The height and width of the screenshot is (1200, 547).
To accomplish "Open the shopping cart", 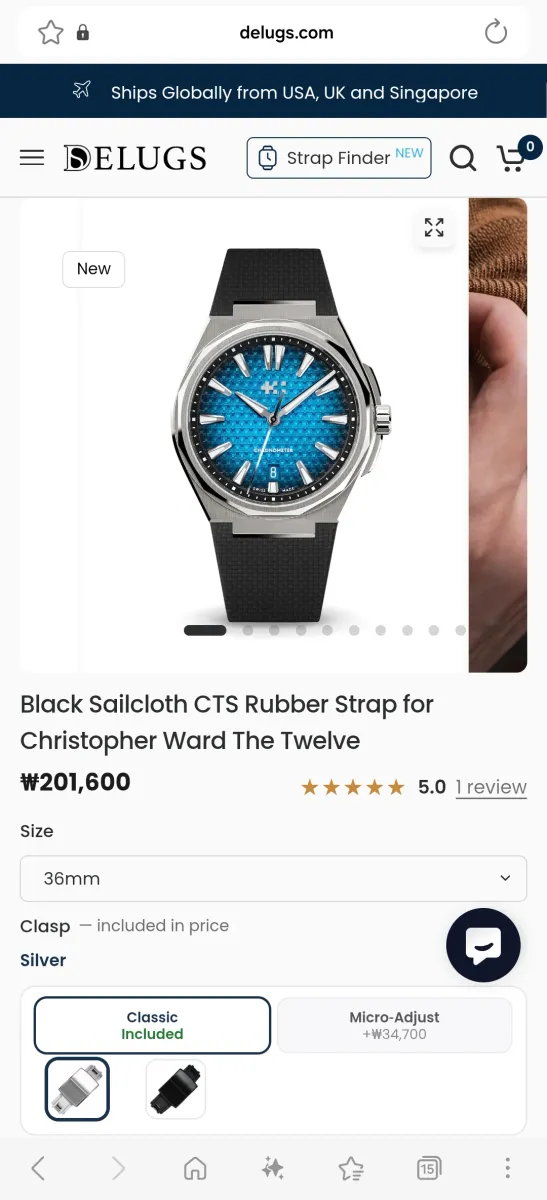I will pos(516,155).
